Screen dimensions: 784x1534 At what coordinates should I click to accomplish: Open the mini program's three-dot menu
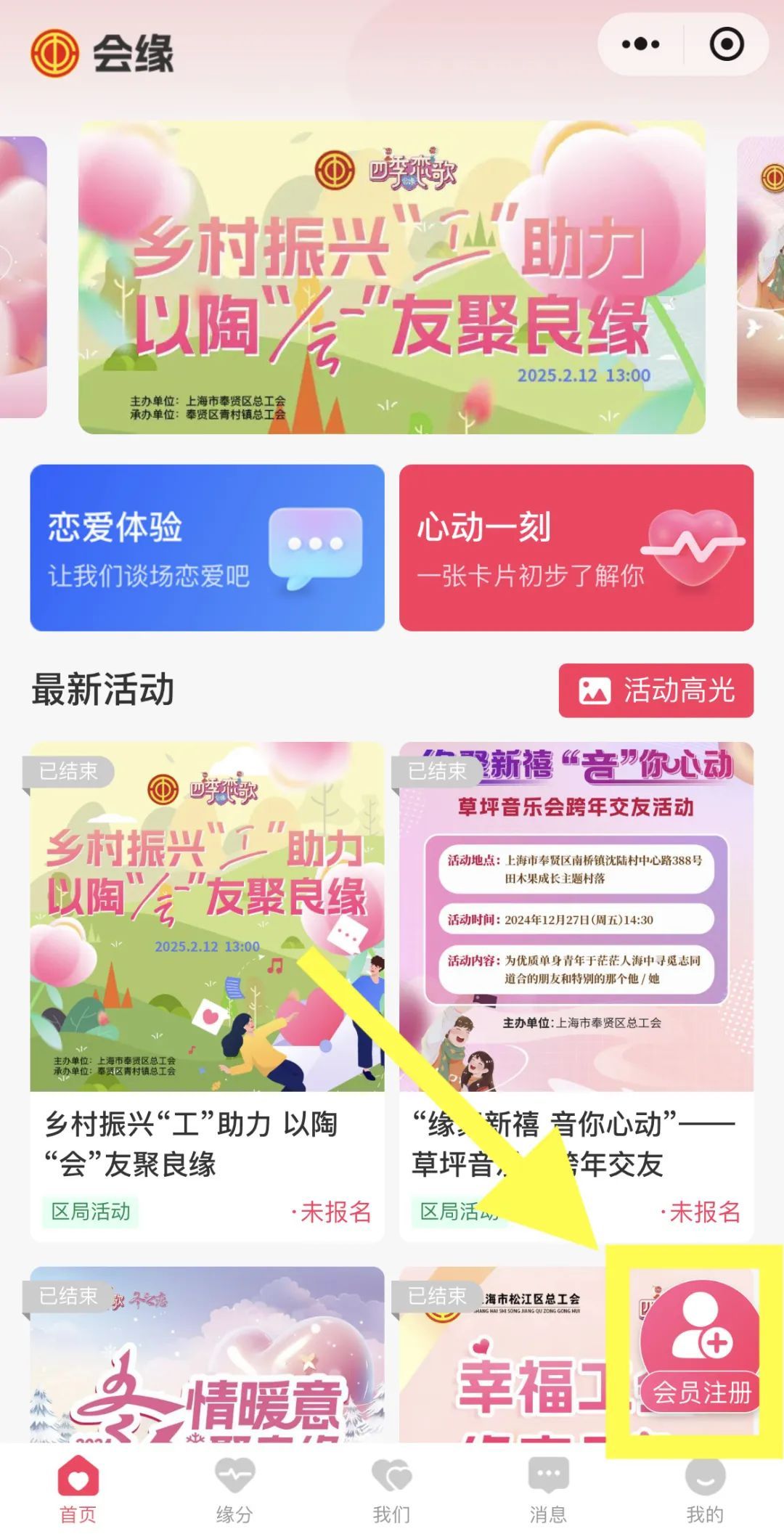[x=640, y=45]
